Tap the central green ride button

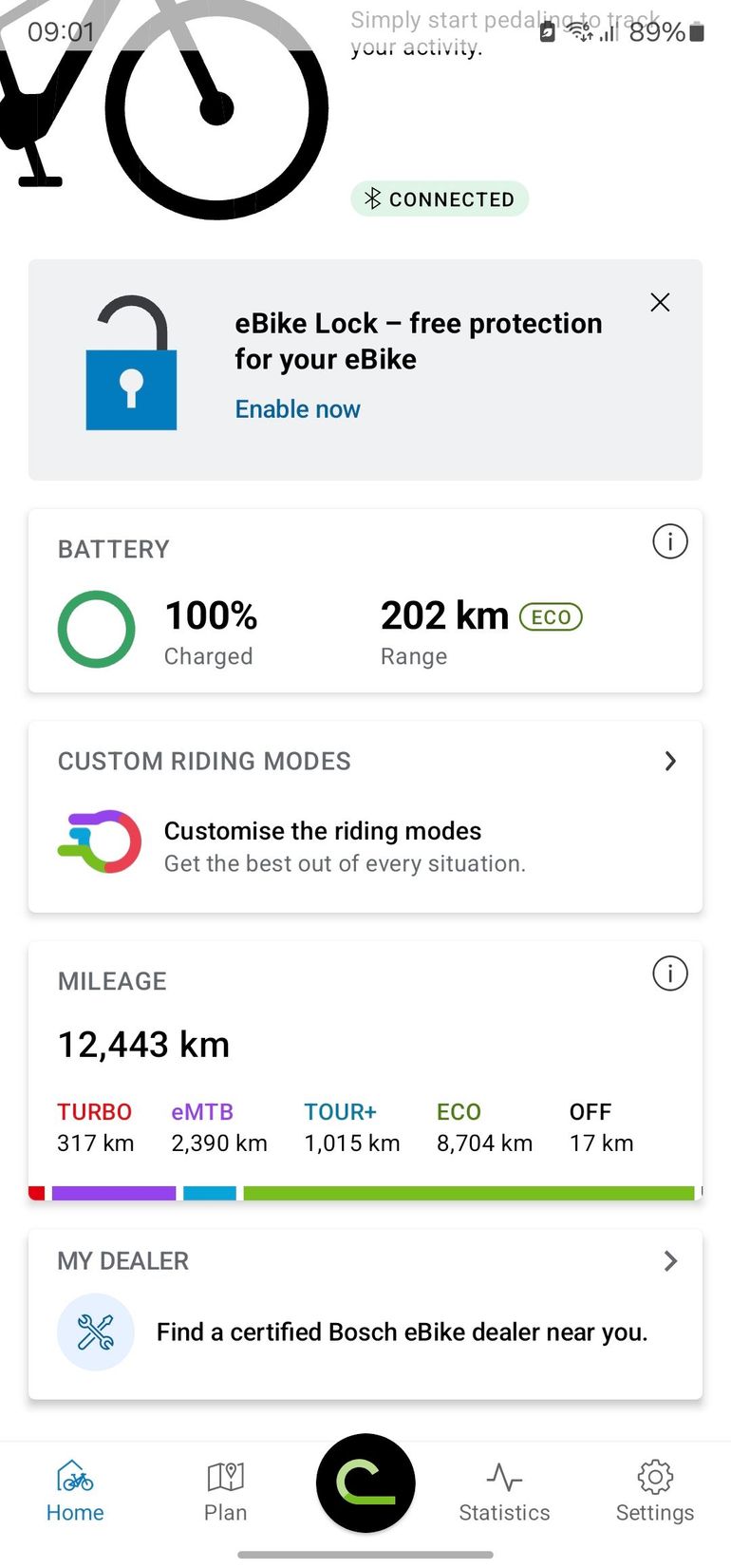pyautogui.click(x=365, y=1483)
